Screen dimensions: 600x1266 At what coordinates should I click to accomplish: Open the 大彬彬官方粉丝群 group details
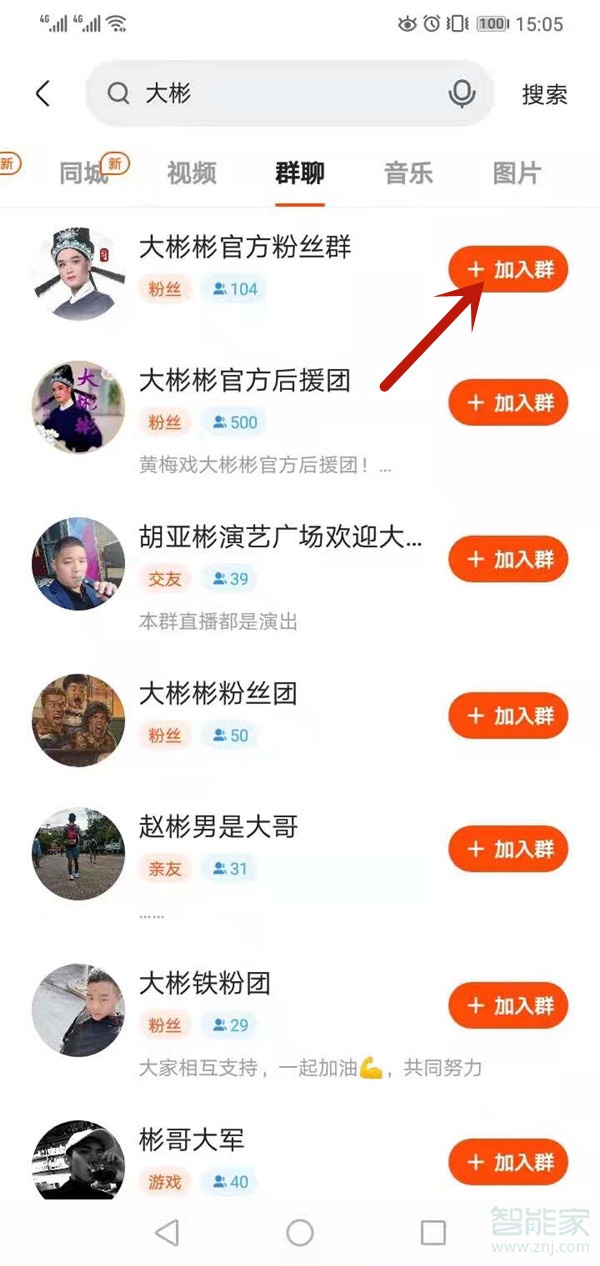[x=245, y=247]
